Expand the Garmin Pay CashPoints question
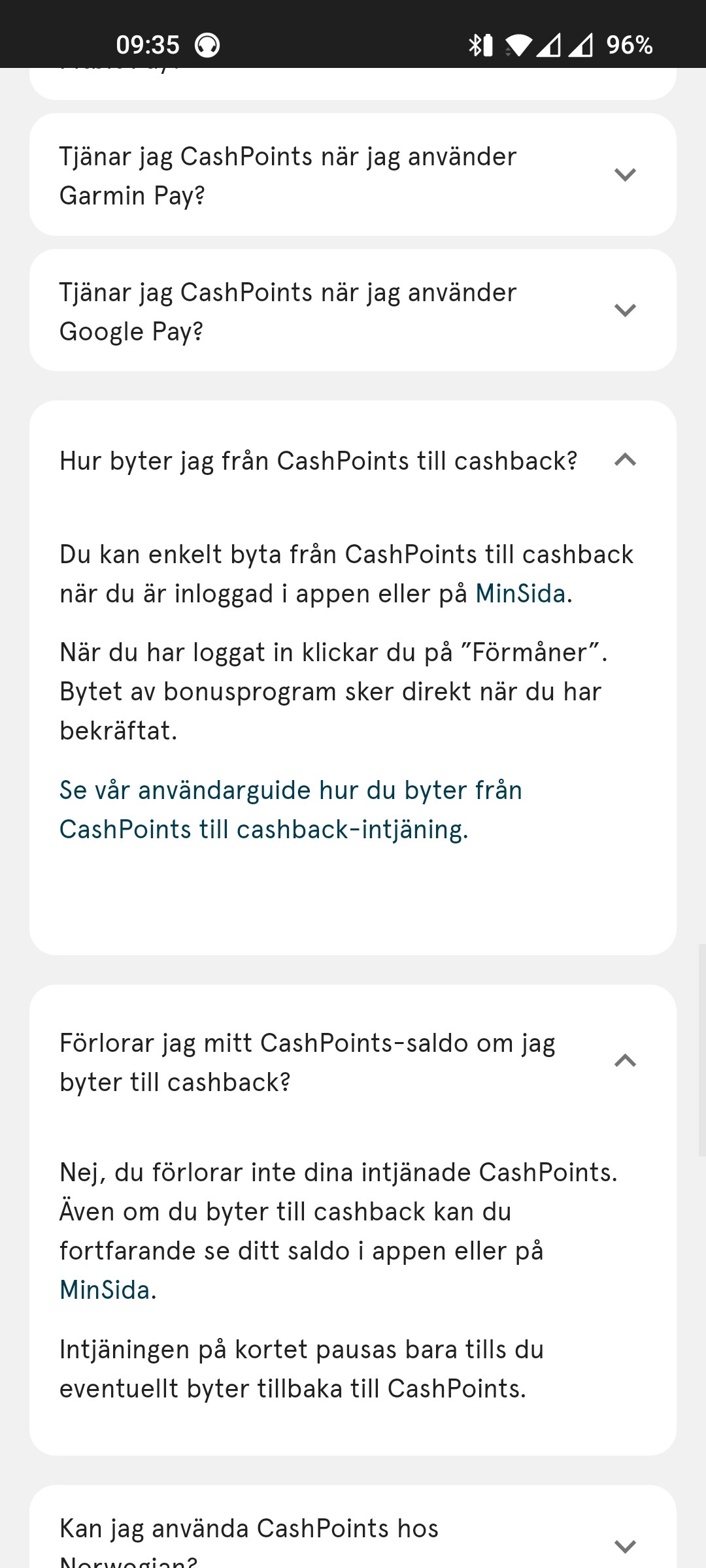The image size is (706, 1568). click(625, 175)
